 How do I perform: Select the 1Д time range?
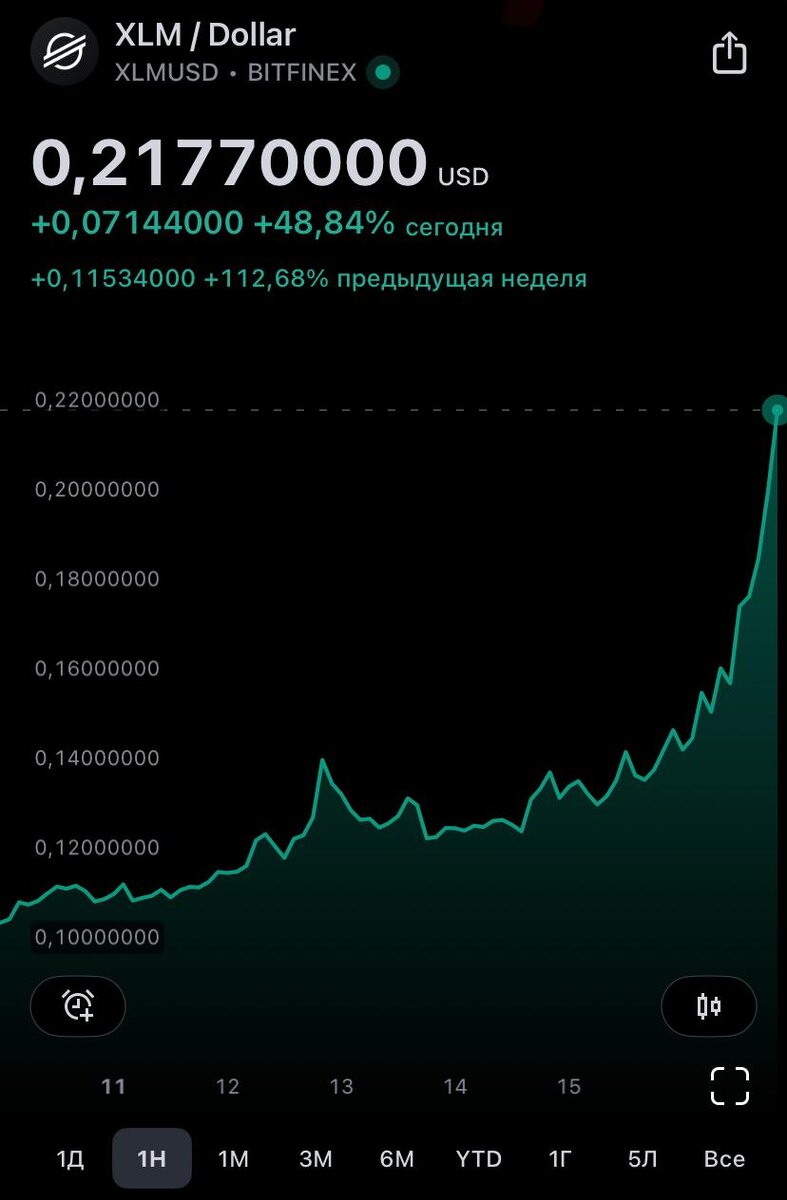pyautogui.click(x=70, y=1159)
